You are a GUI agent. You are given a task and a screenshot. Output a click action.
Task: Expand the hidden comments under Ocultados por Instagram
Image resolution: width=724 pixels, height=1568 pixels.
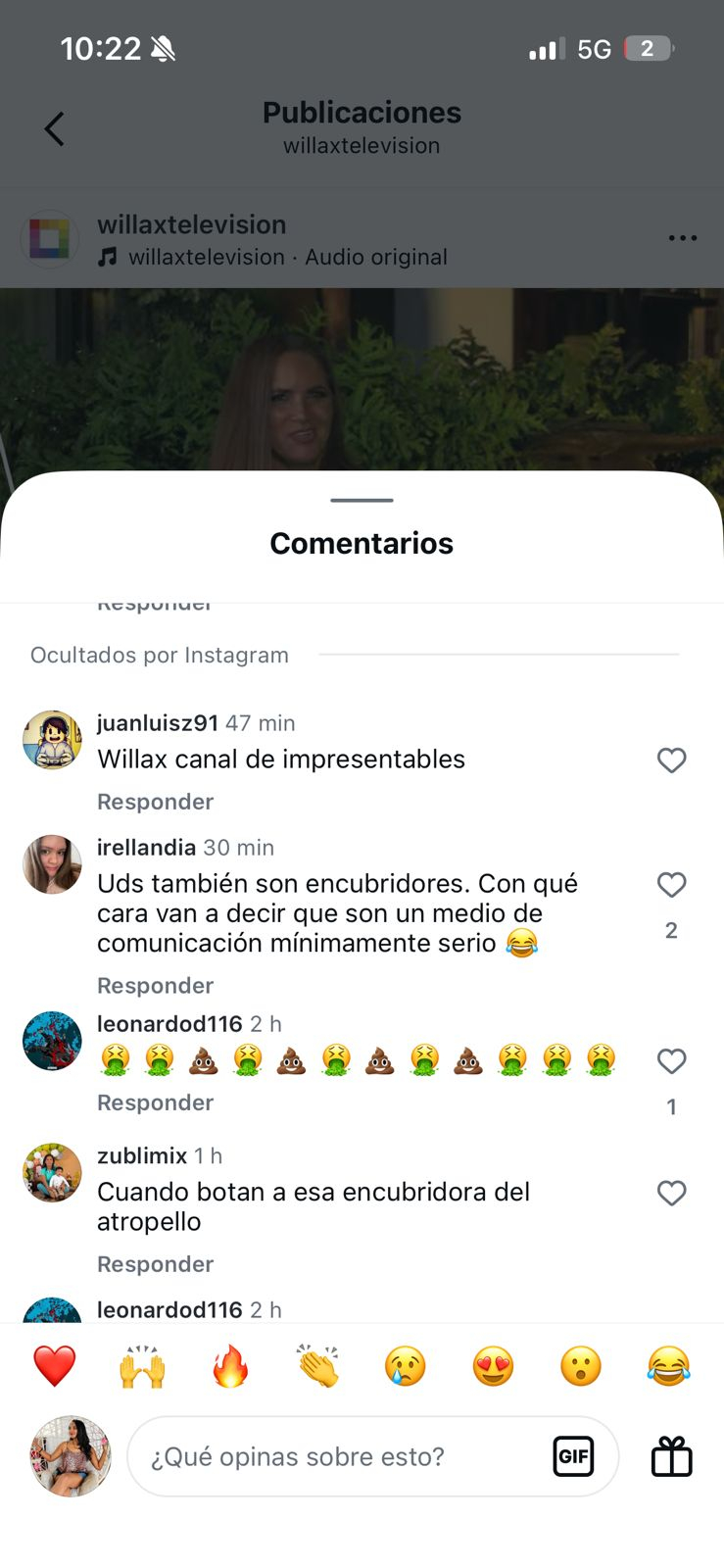coord(159,655)
